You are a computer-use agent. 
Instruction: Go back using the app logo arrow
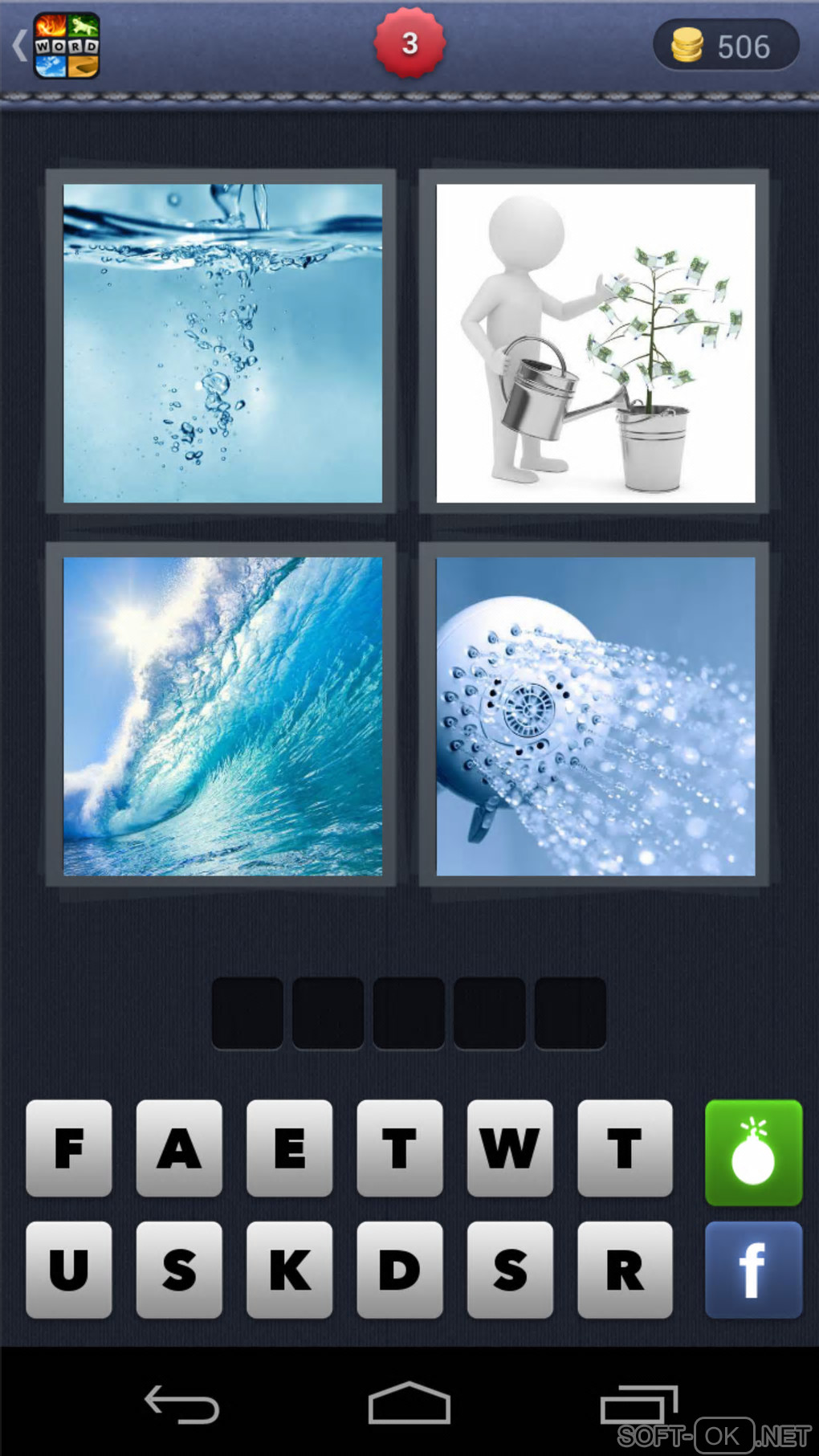(x=56, y=46)
